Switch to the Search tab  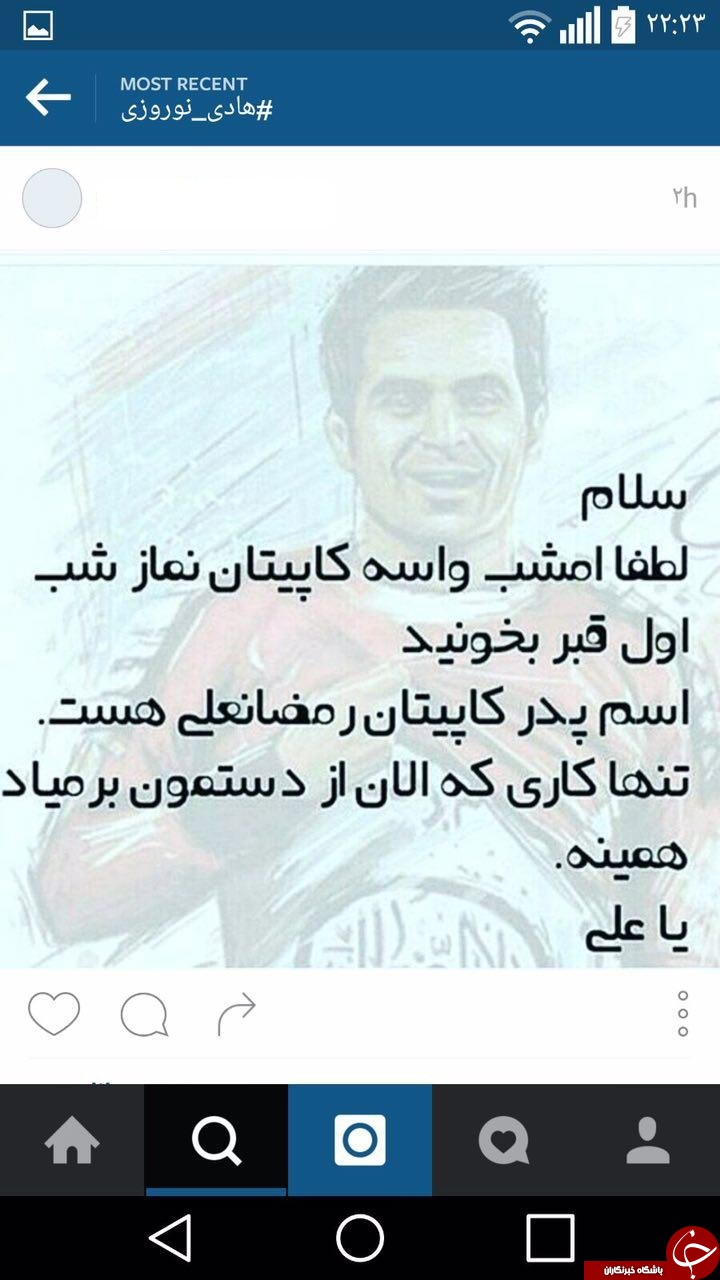(x=216, y=1140)
